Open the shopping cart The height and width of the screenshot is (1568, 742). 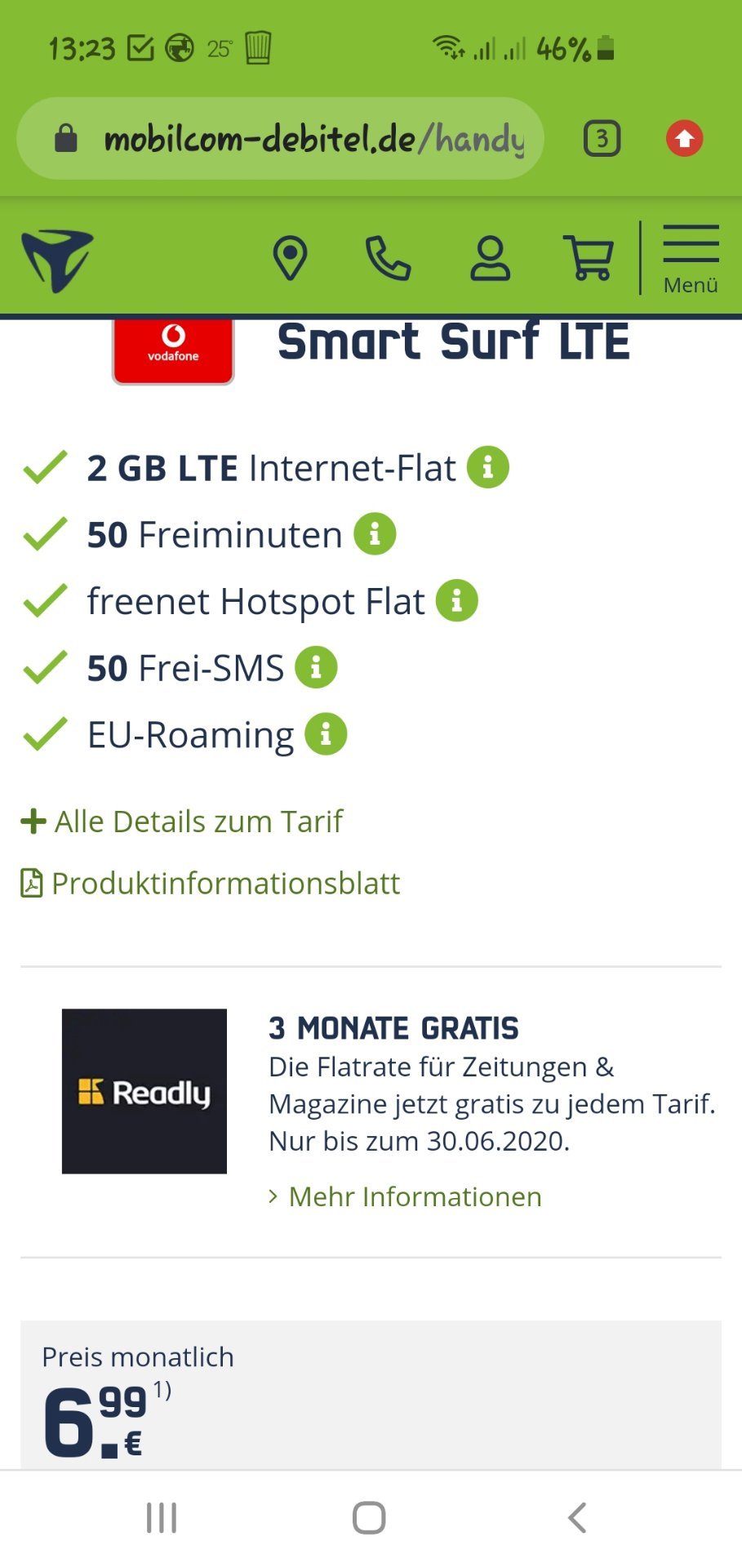pyautogui.click(x=589, y=258)
